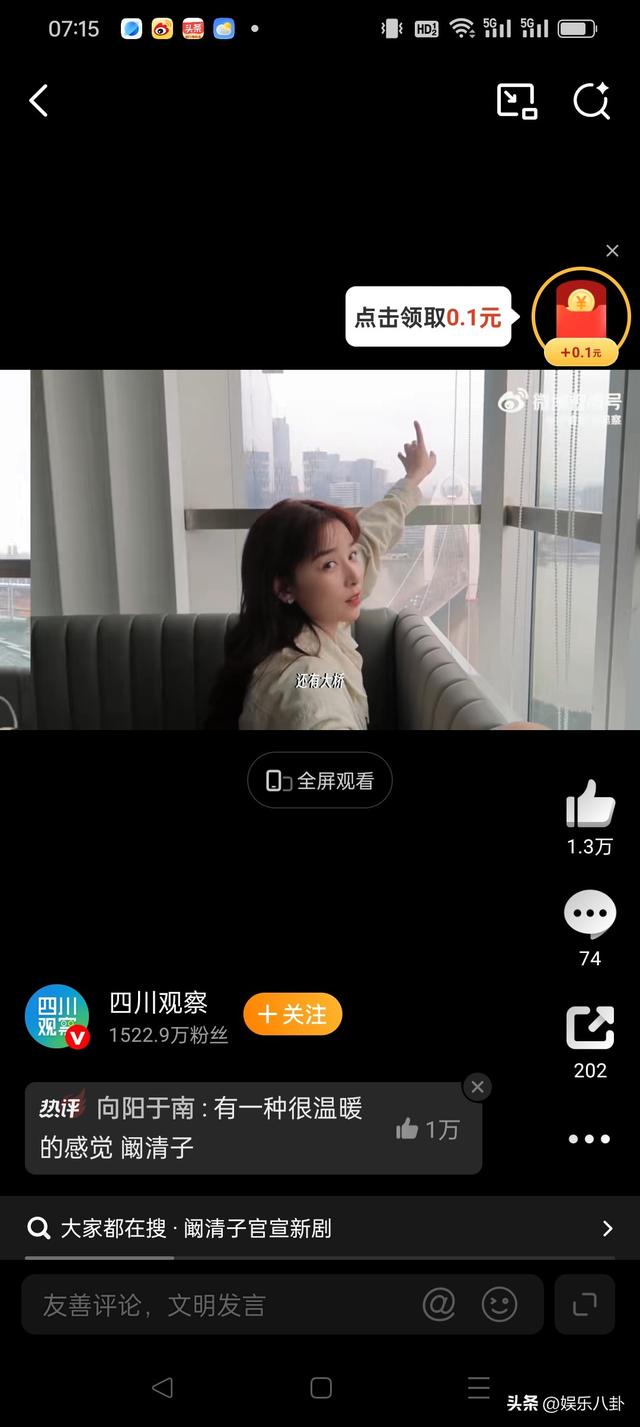Screen dimensions: 640x1427
Task: Share this video
Action: 590,1028
